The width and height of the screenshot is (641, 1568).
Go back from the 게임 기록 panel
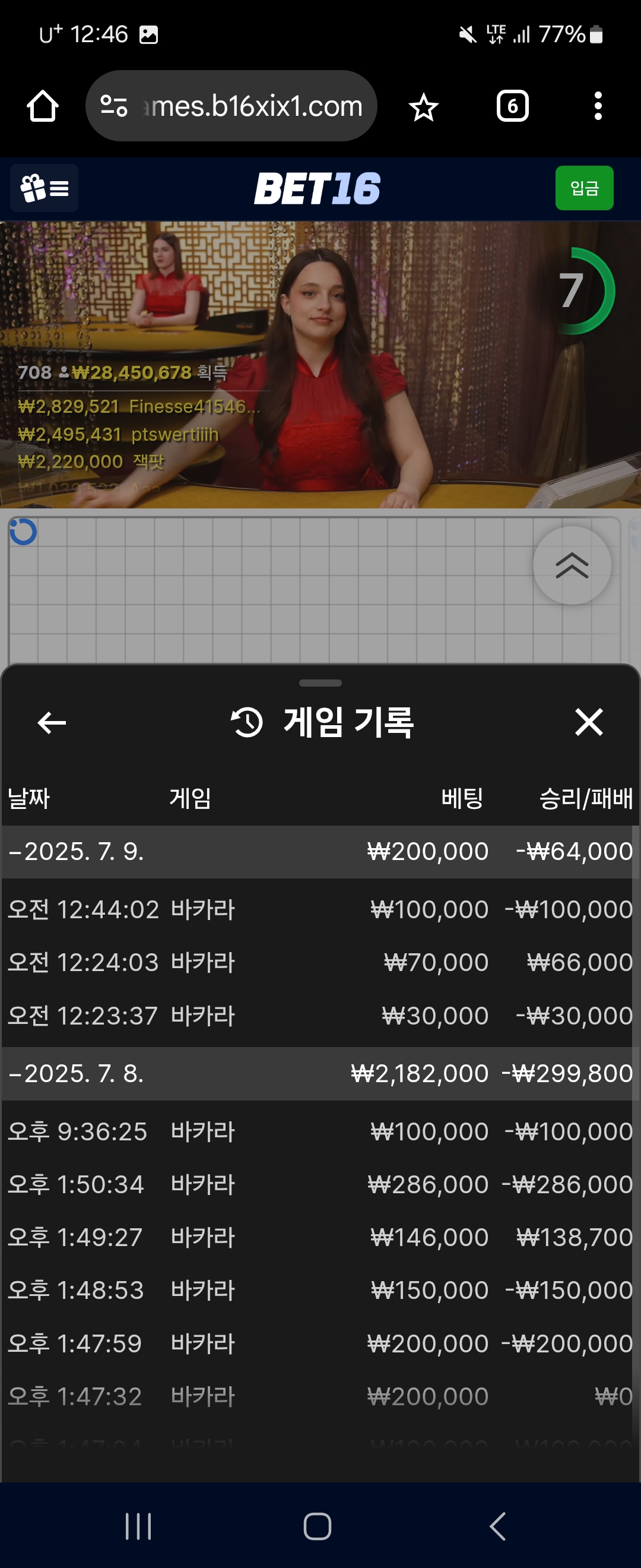52,722
